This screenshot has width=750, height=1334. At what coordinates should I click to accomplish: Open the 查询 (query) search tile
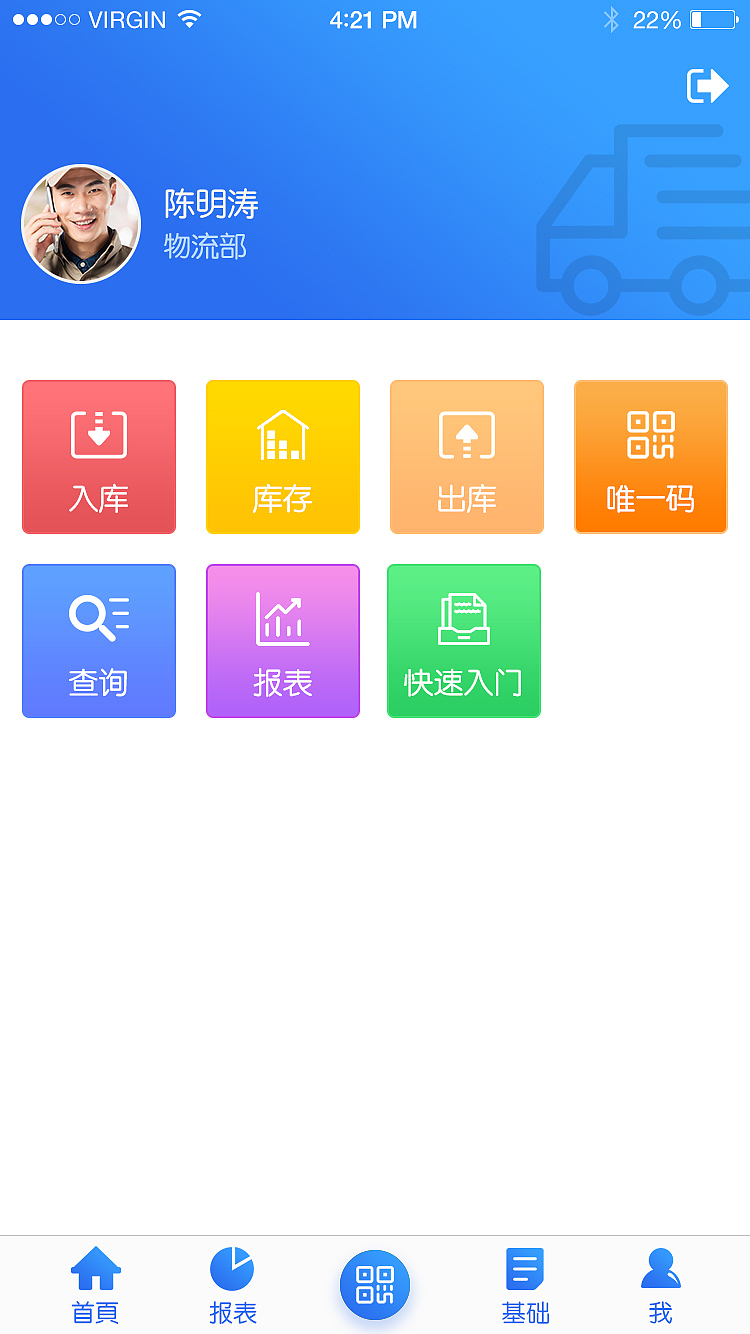tap(98, 641)
